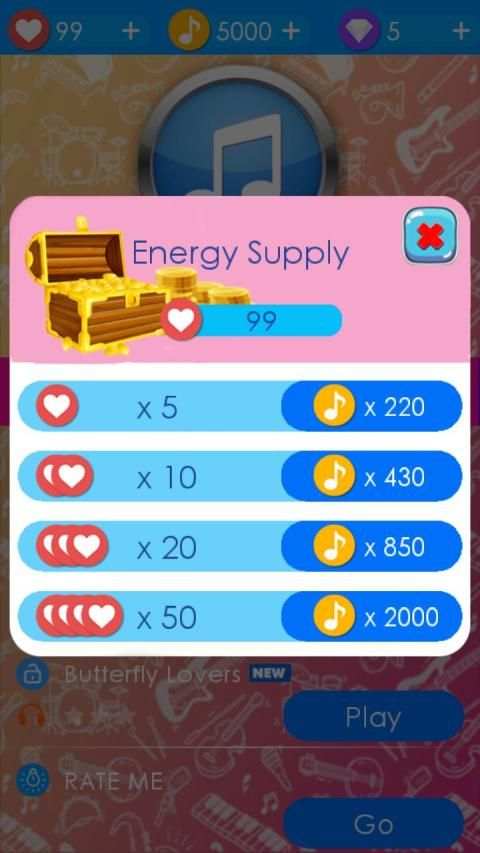480x853 pixels.
Task: Buy 10 hearts for 430 notes
Action: (x=372, y=477)
